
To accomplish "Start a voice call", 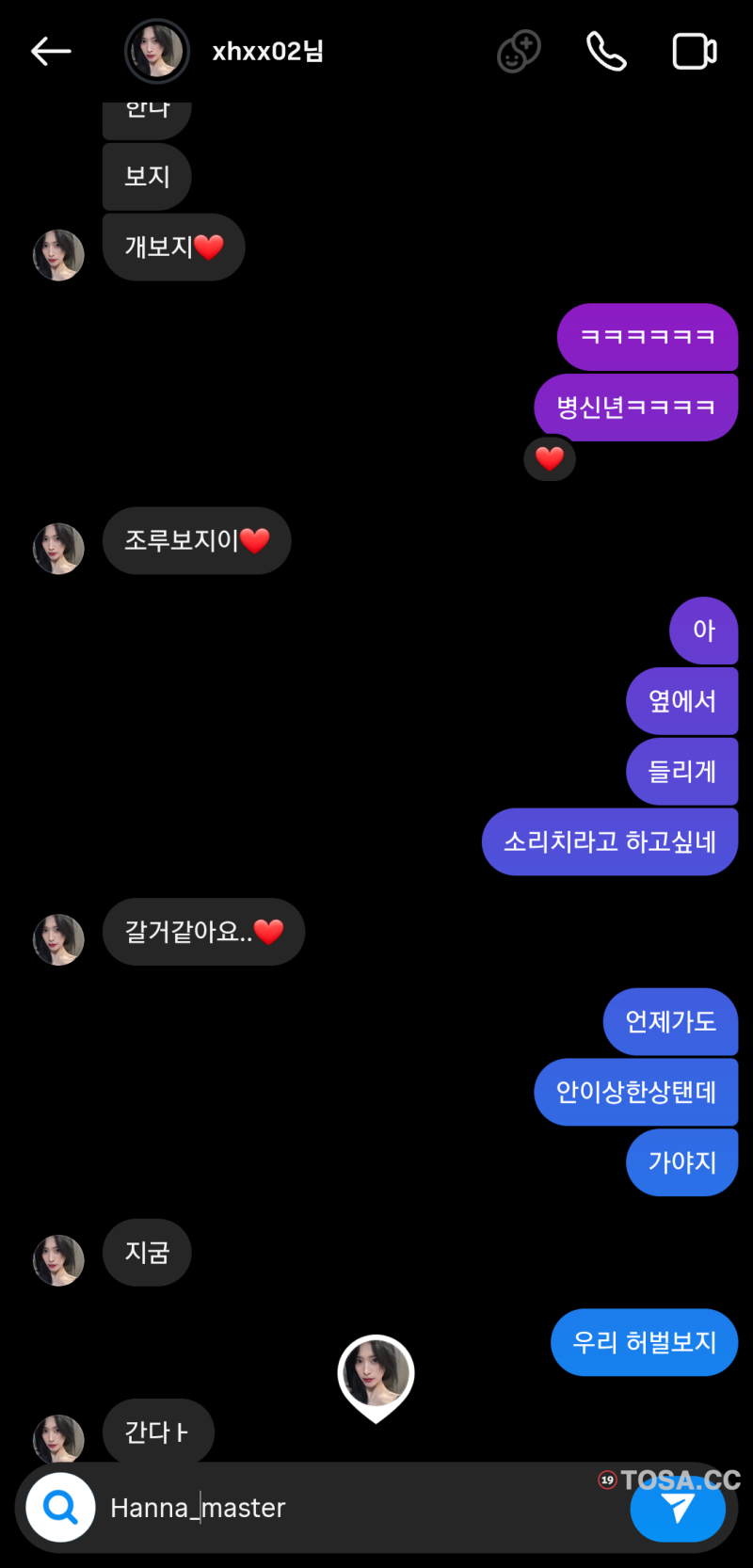I will [606, 51].
